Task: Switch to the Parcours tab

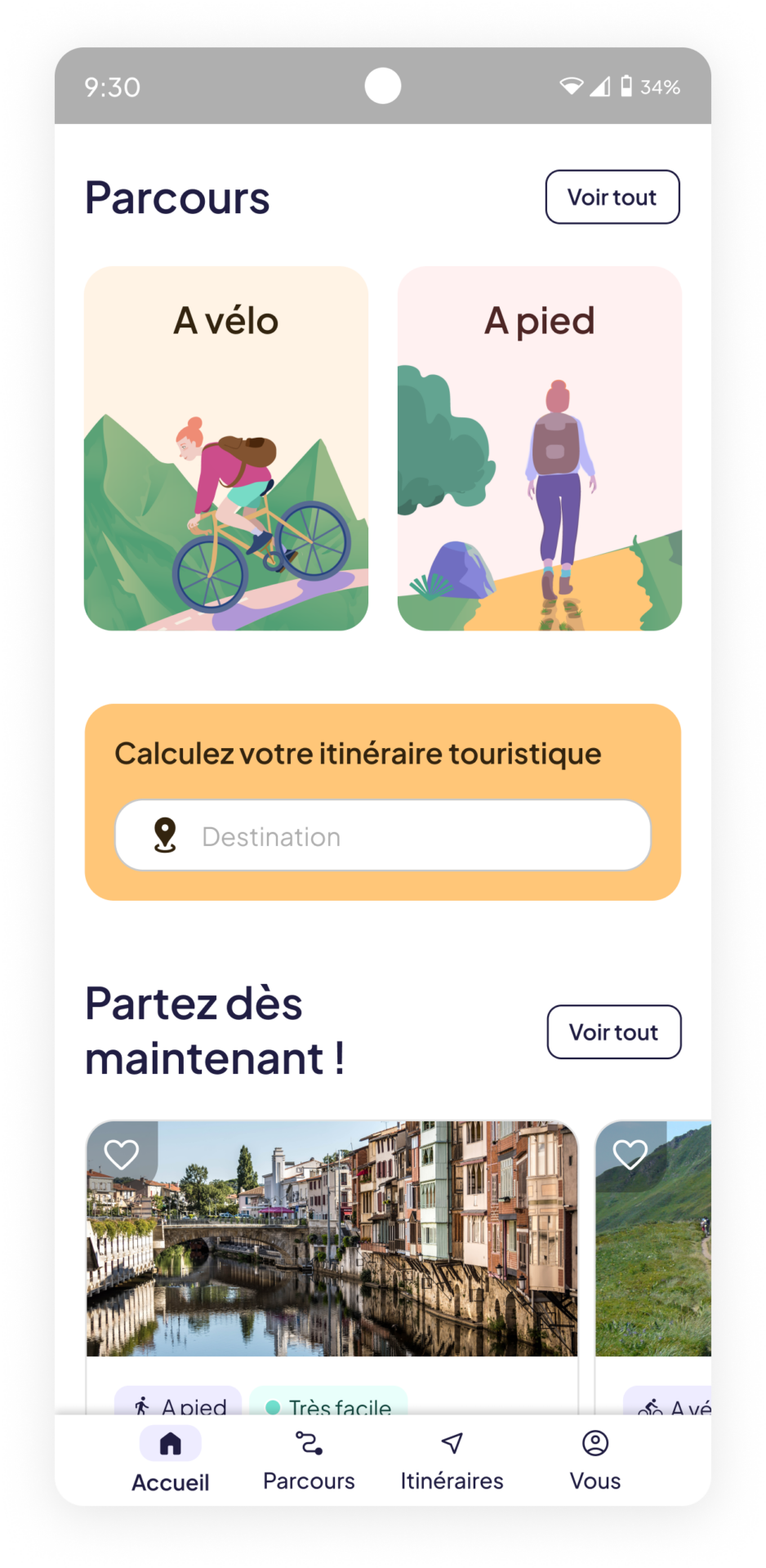Action: click(309, 1459)
